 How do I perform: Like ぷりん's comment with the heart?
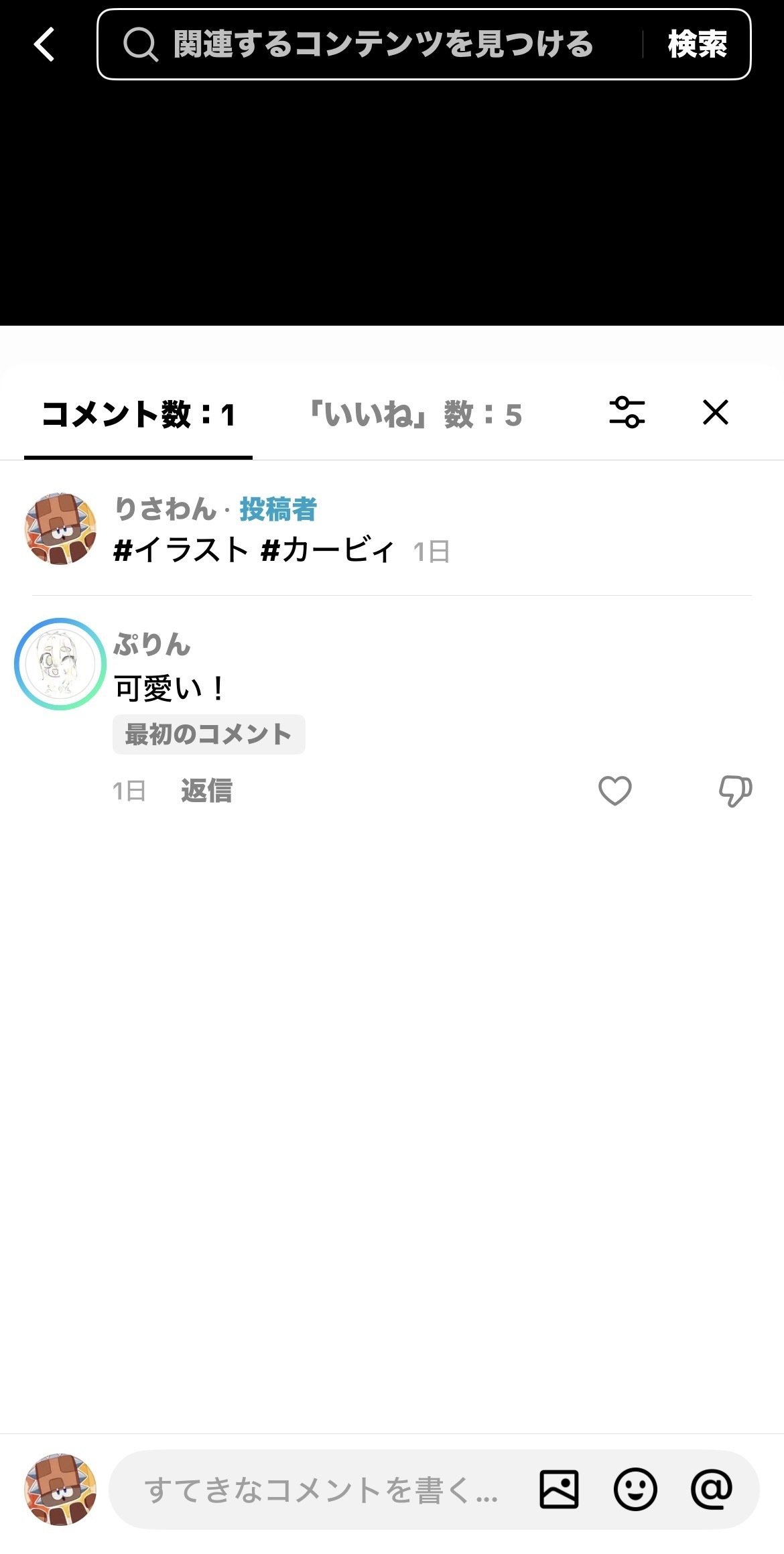pos(614,791)
